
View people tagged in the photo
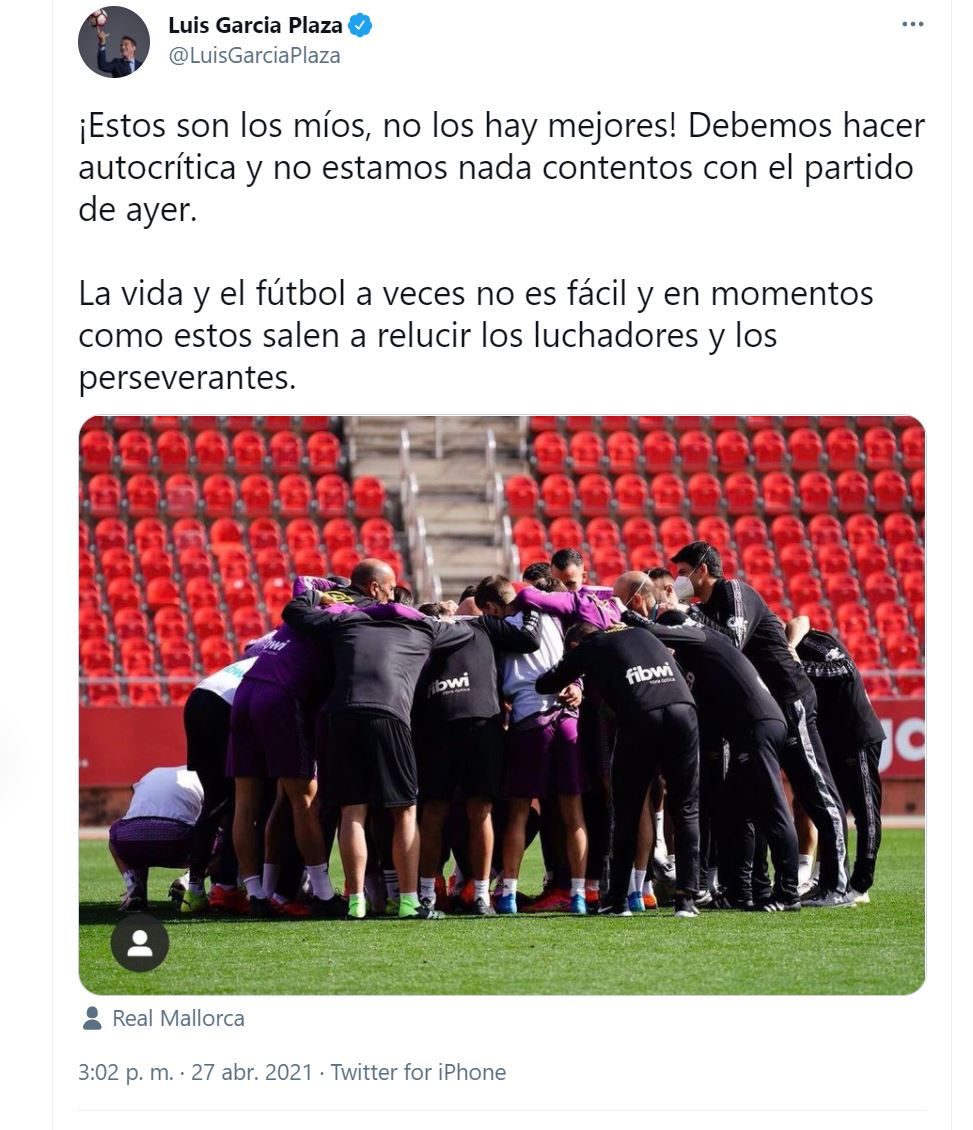[x=140, y=943]
